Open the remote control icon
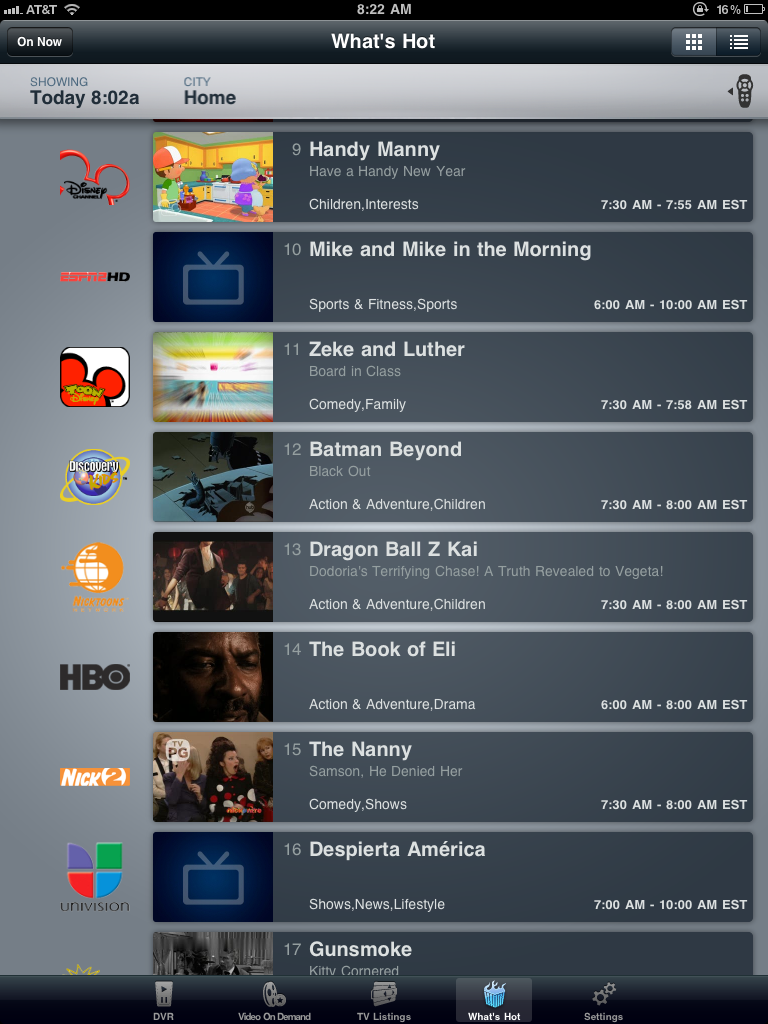This screenshot has height=1024, width=768. point(743,92)
